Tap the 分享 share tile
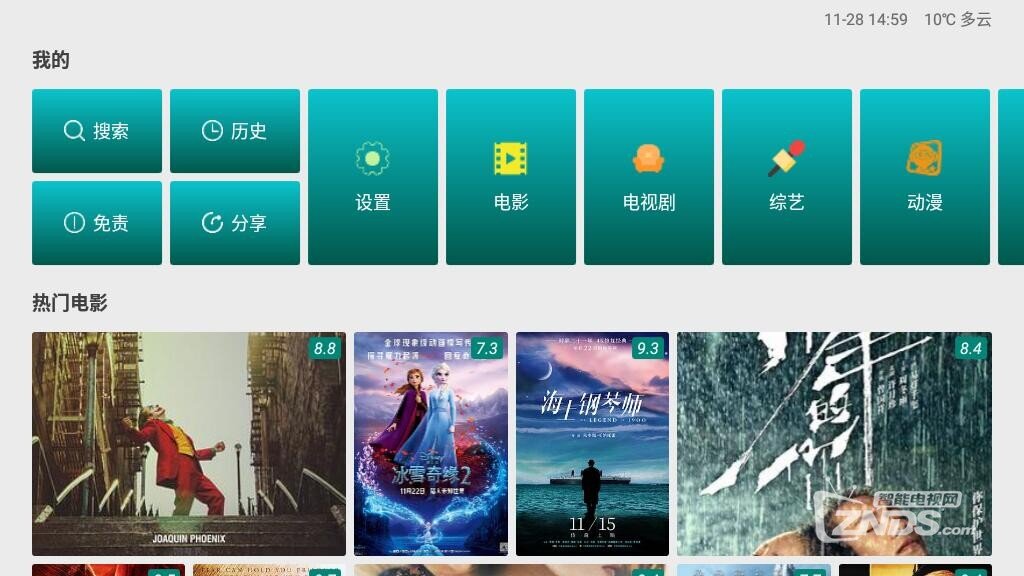Image resolution: width=1024 pixels, height=576 pixels. point(235,223)
